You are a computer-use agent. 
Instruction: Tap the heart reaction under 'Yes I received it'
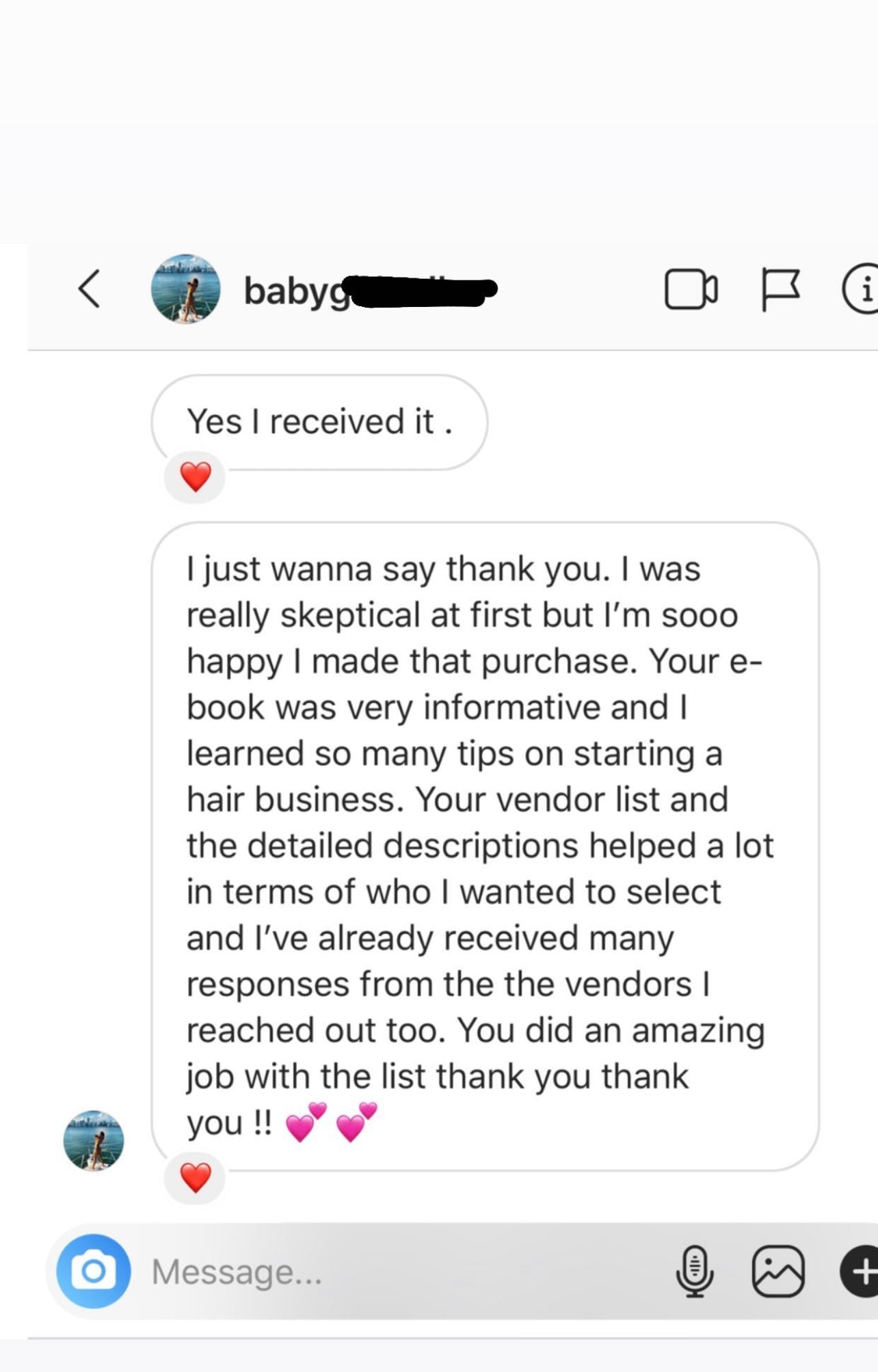(195, 476)
